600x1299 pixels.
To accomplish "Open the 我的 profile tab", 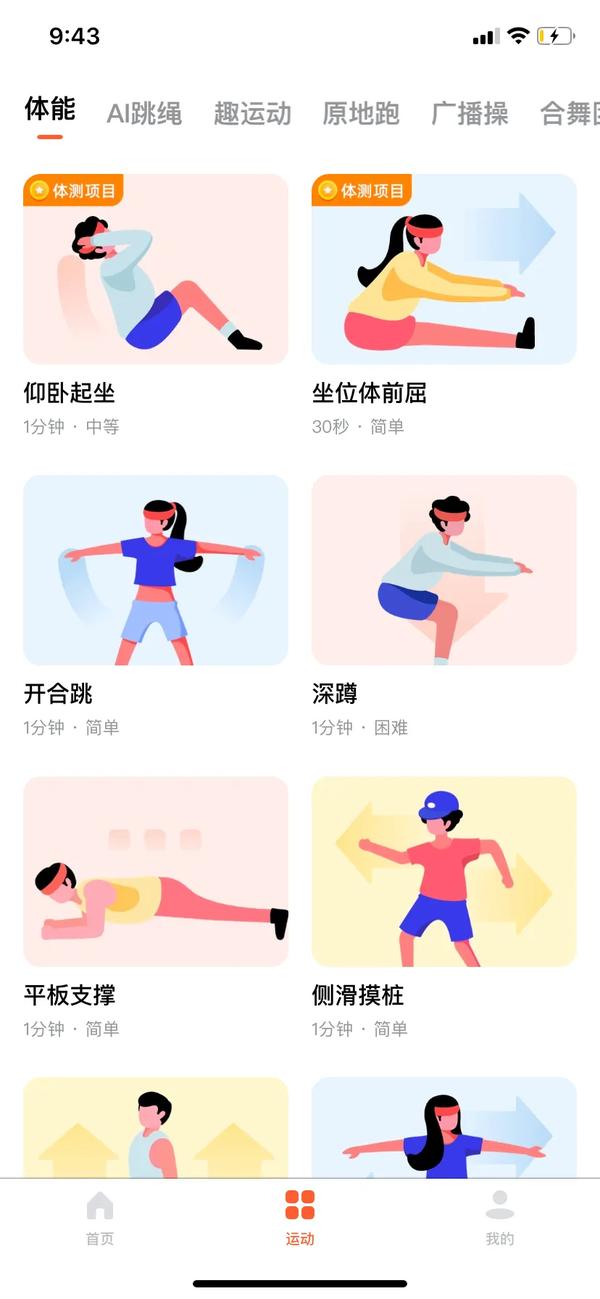I will tap(500, 1218).
